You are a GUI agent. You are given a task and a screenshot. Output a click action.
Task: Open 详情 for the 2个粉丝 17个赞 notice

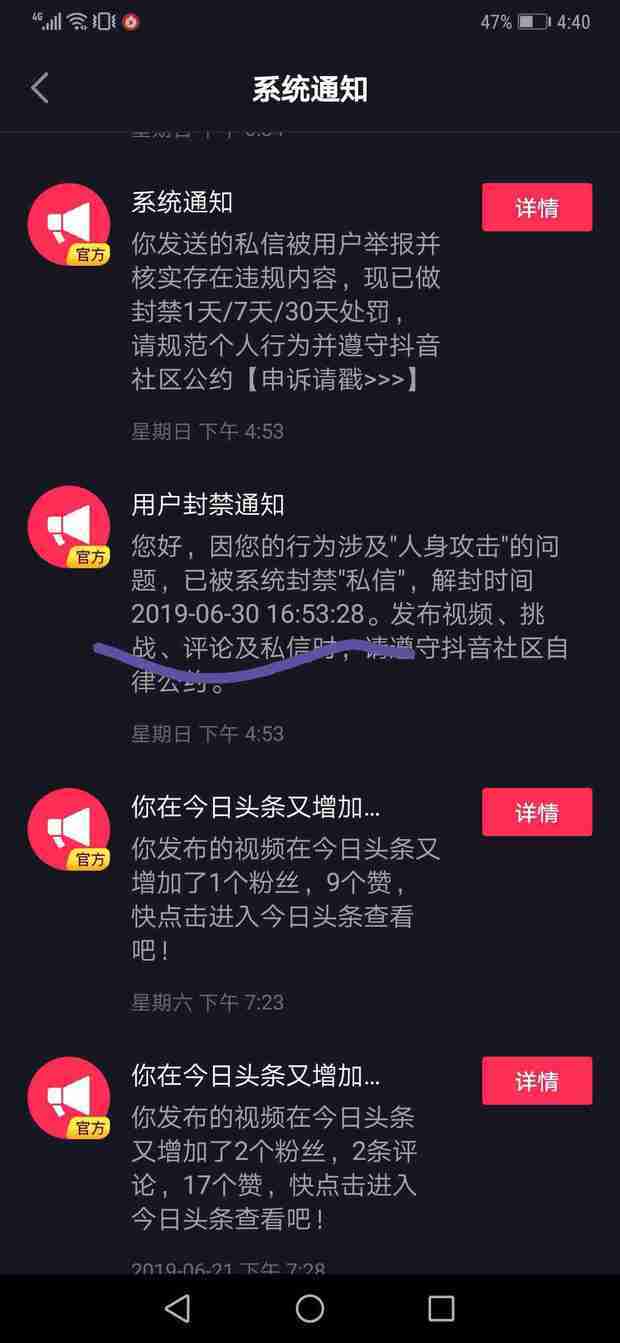(536, 1081)
